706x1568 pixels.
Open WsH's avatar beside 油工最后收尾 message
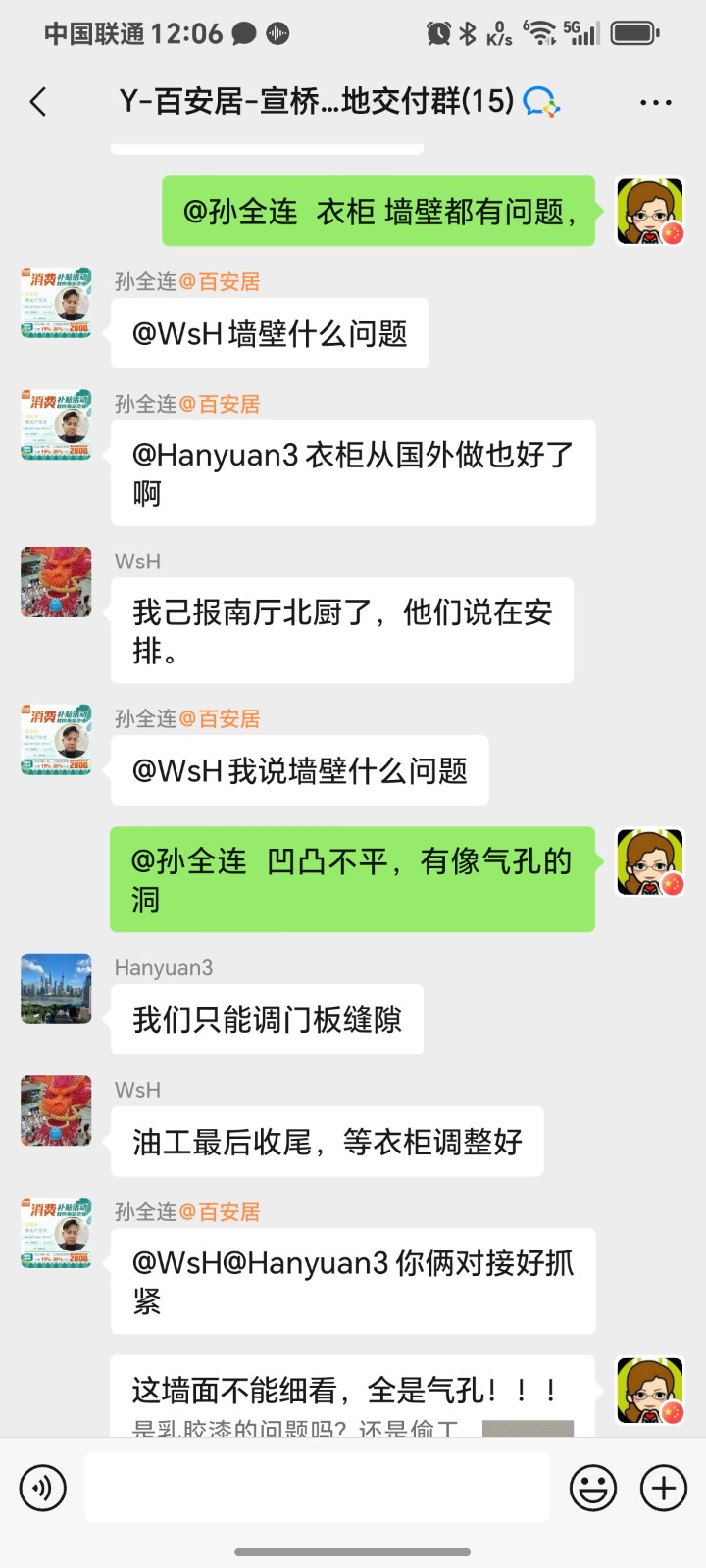click(x=56, y=1110)
